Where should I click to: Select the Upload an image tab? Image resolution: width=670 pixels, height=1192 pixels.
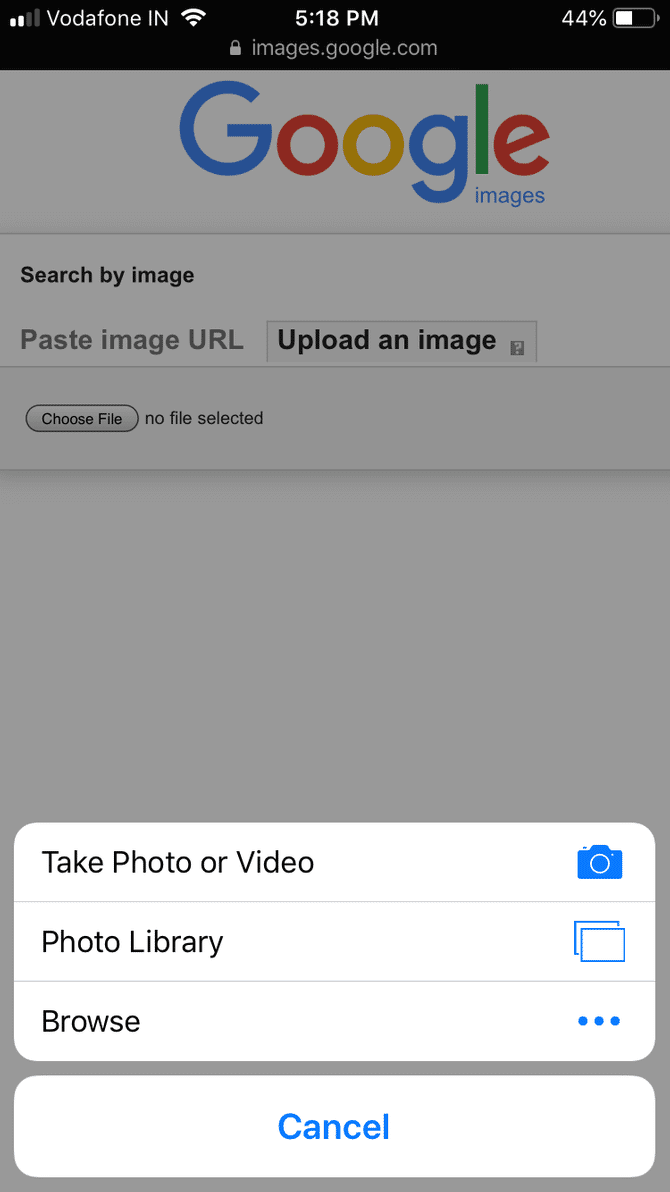click(x=388, y=341)
